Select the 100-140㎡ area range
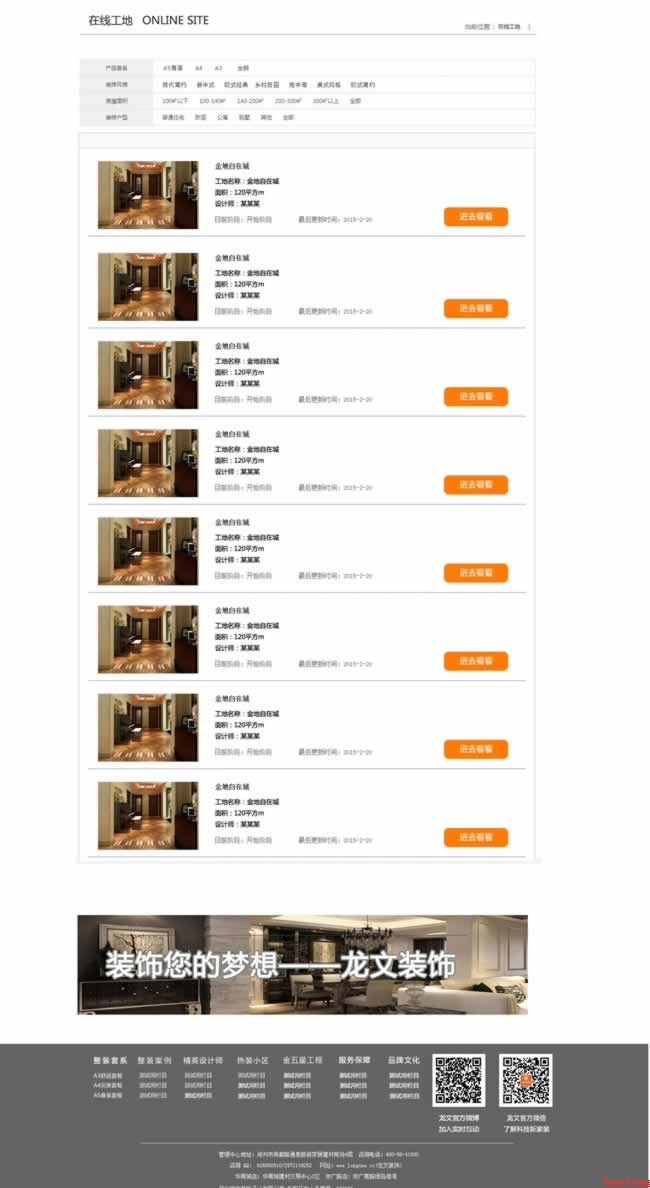This screenshot has width=650, height=1188. pos(213,101)
